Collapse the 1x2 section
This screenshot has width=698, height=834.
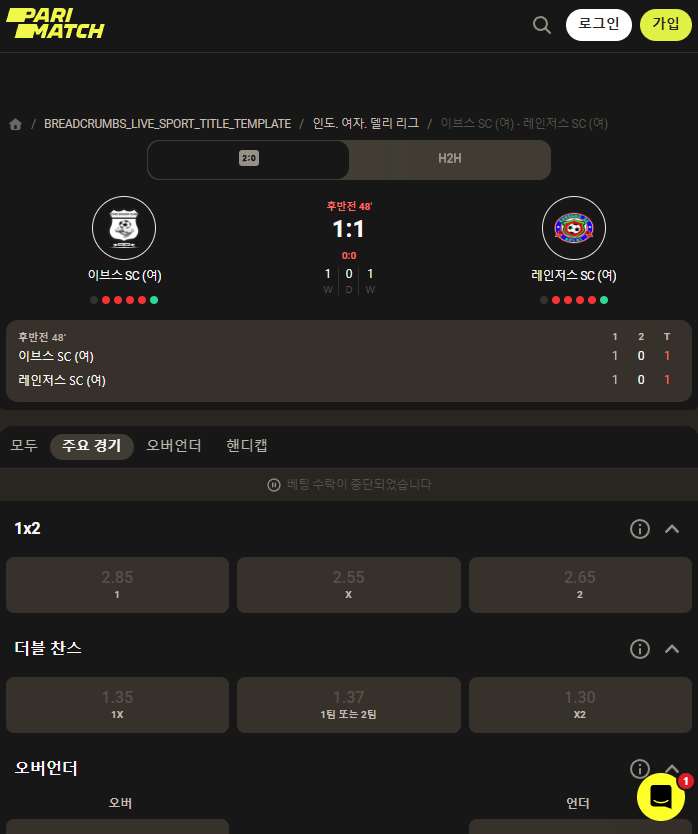[672, 529]
